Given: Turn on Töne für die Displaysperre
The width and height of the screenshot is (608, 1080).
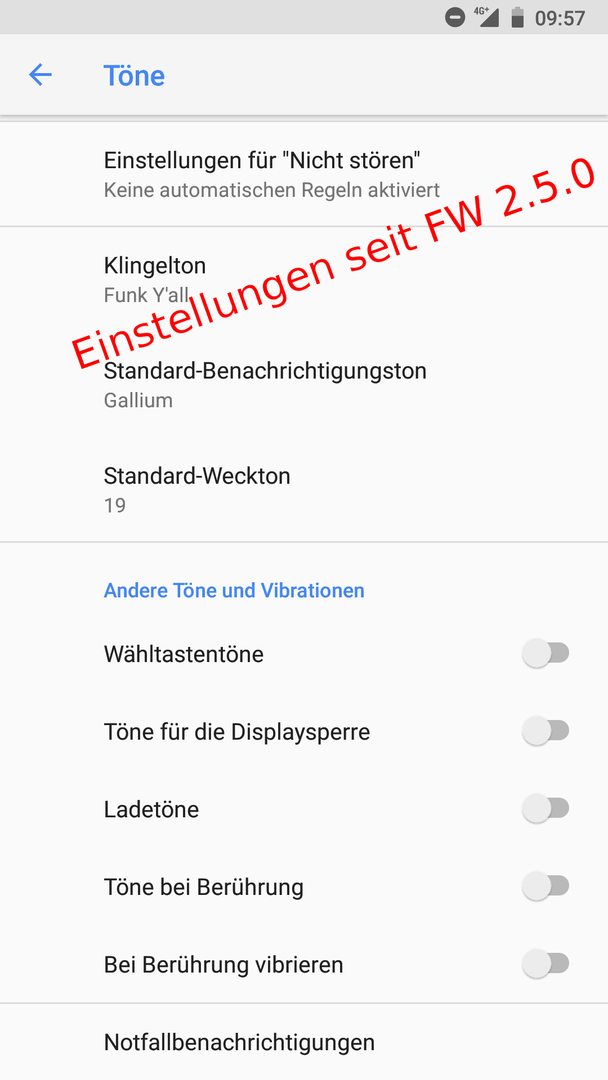Looking at the screenshot, I should (x=545, y=731).
